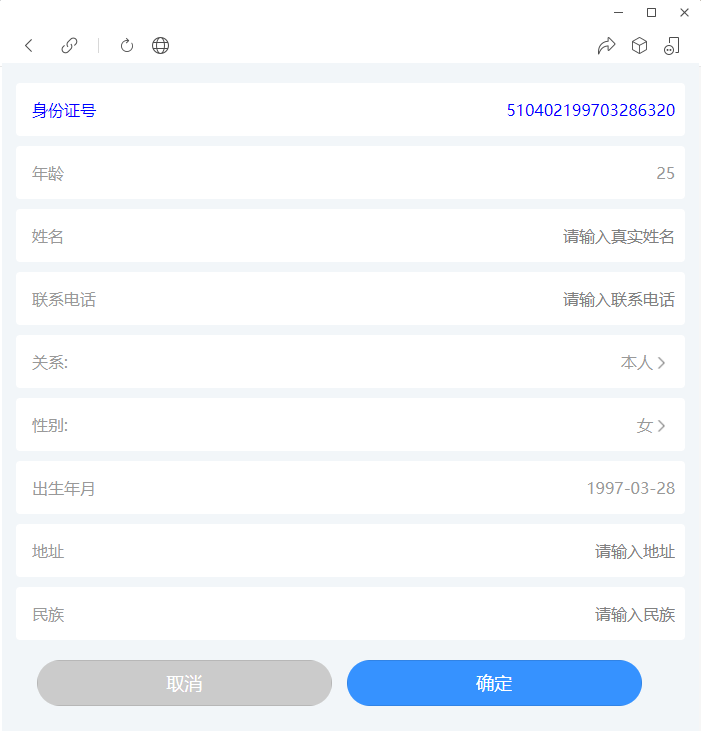
Task: Close the window
Action: click(x=684, y=12)
